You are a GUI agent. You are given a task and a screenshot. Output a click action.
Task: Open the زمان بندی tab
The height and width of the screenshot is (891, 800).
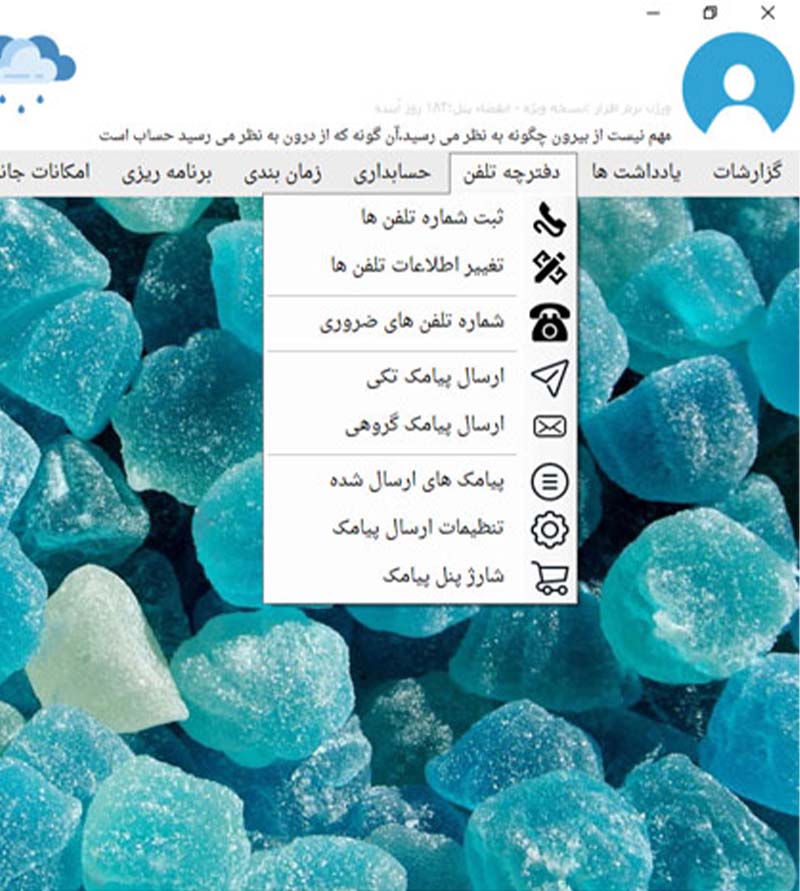(x=283, y=172)
